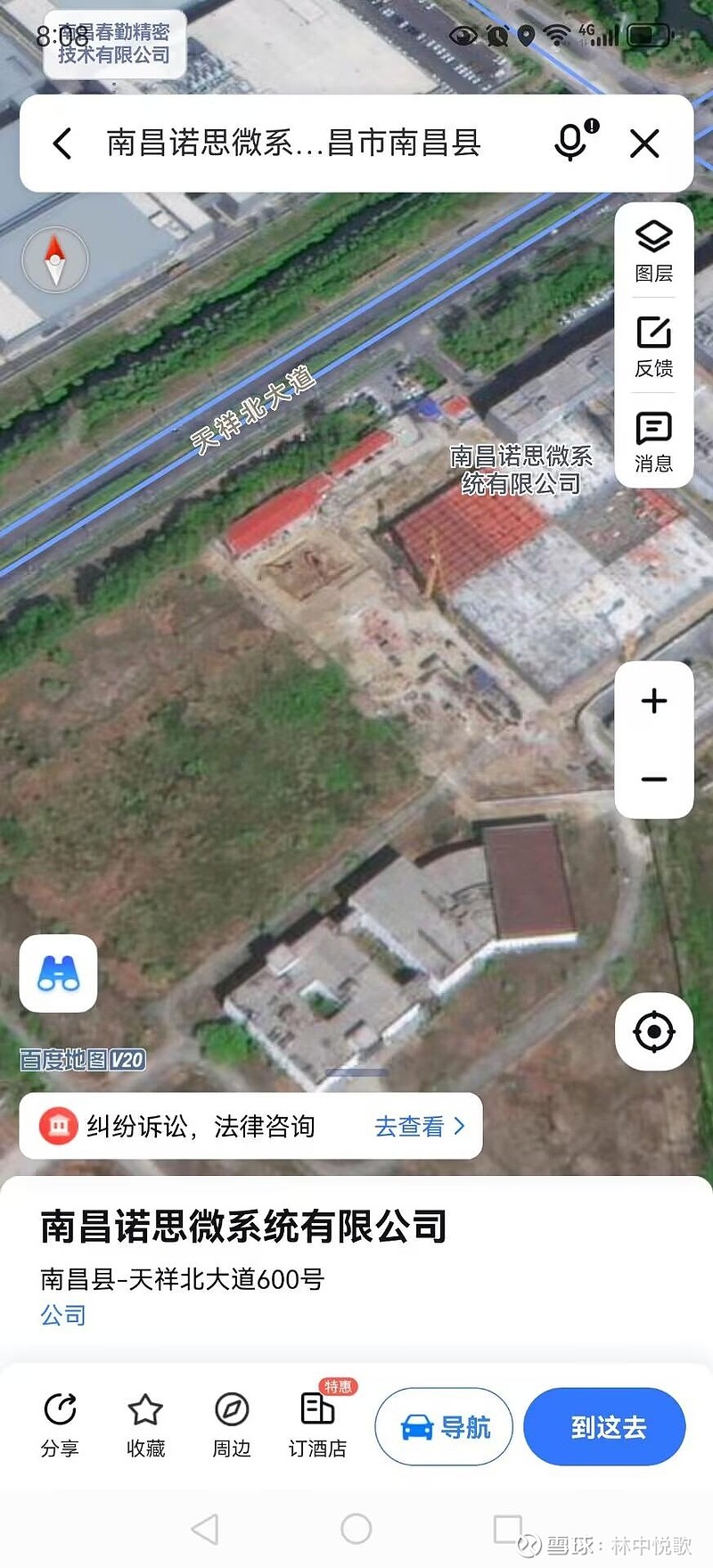713x1568 pixels.
Task: Reset map orientation with the compass
Action: [55, 259]
